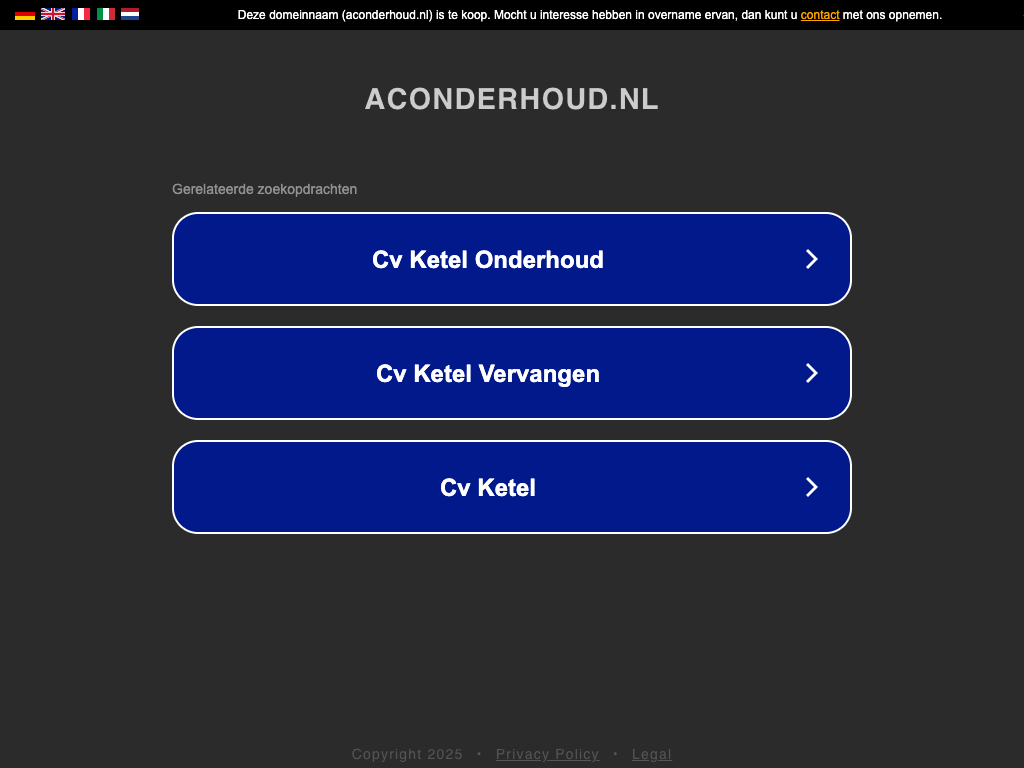View the Privacy Policy
The height and width of the screenshot is (768, 1024).
pos(547,754)
